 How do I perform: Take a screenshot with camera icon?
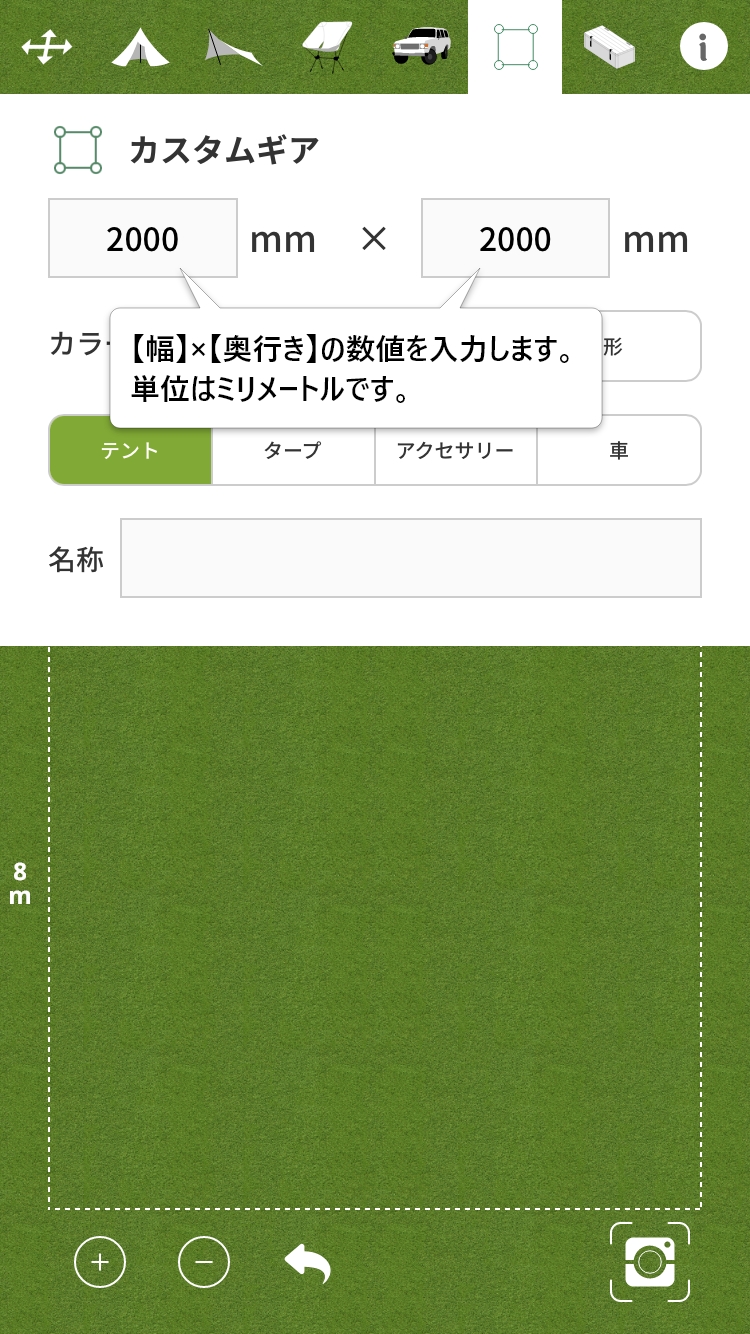(x=650, y=1262)
